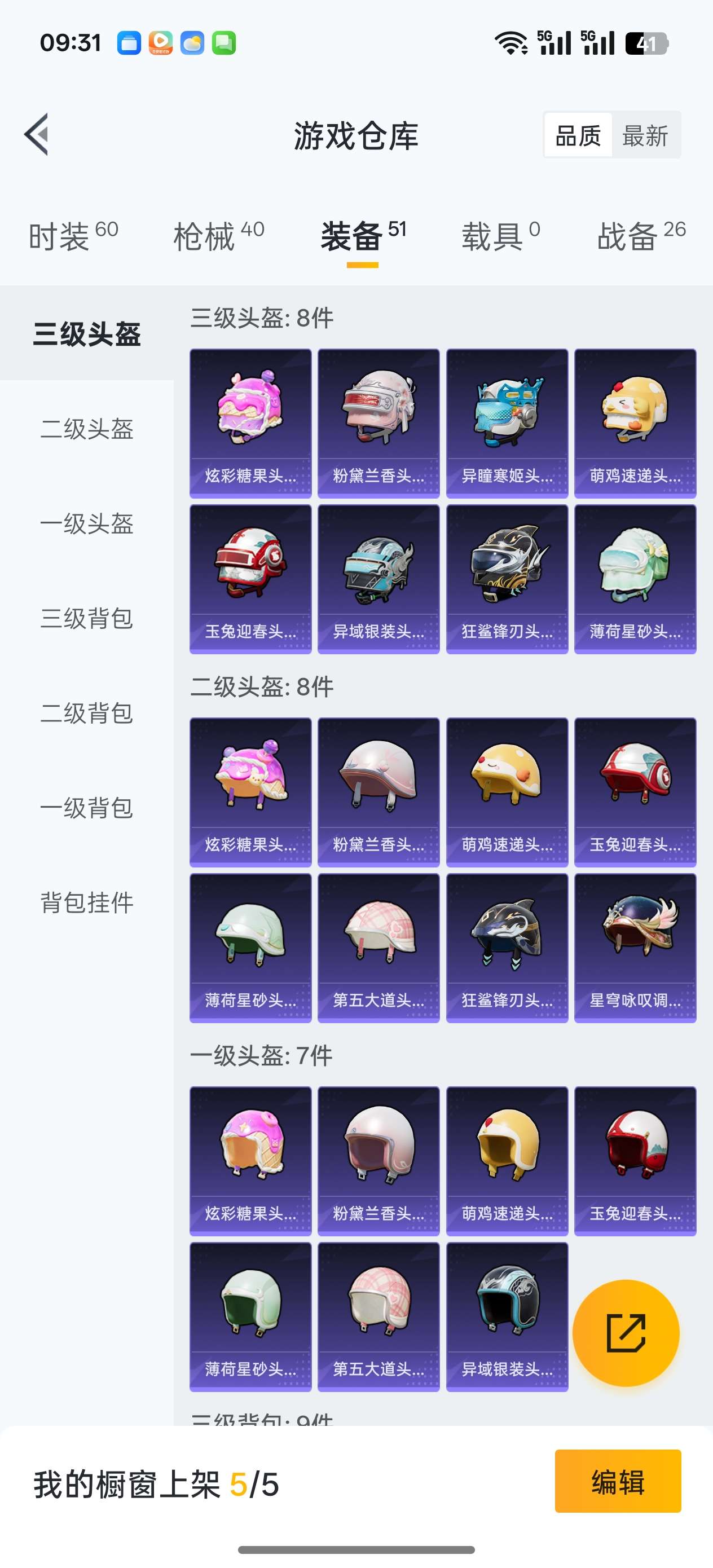Sort items by 品质
The width and height of the screenshot is (713, 1568).
coord(578,135)
